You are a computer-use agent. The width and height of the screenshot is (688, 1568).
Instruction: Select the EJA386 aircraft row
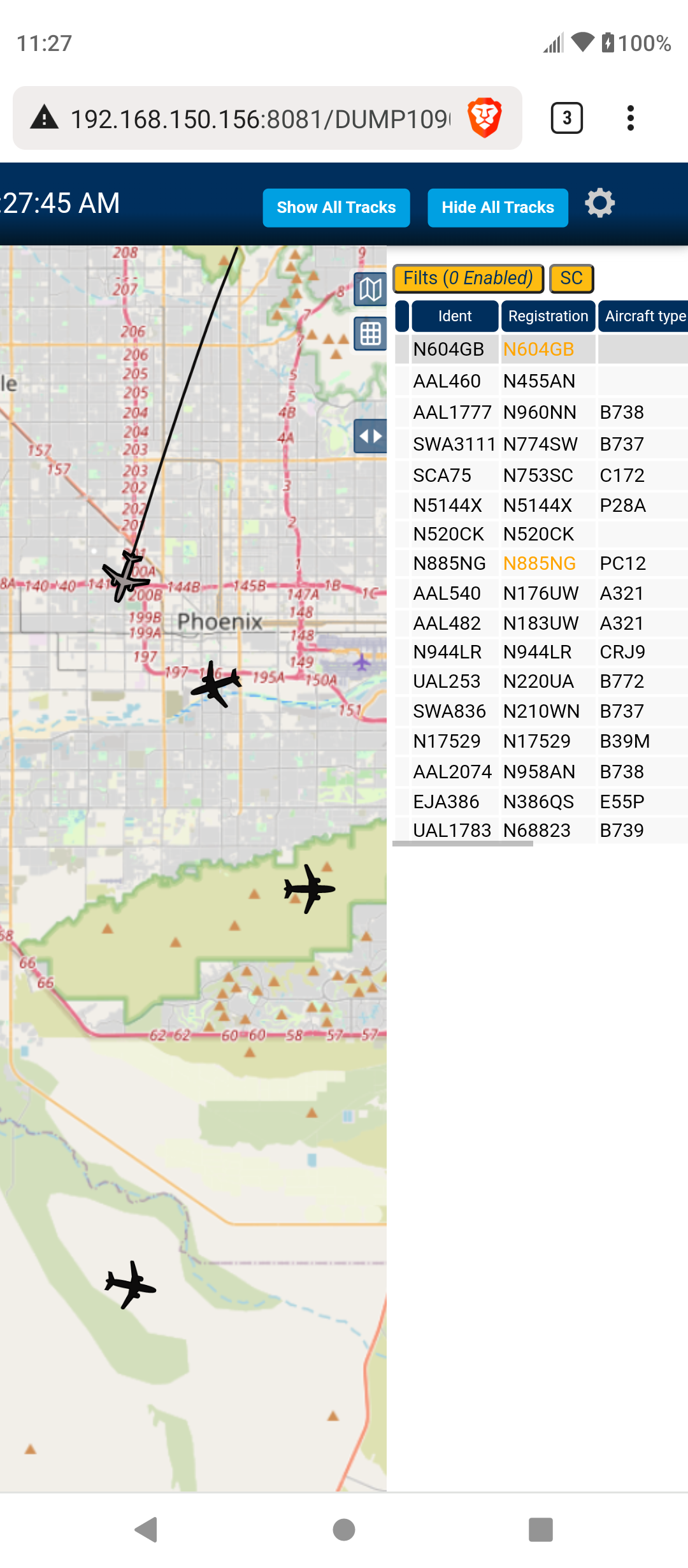[x=541, y=801]
